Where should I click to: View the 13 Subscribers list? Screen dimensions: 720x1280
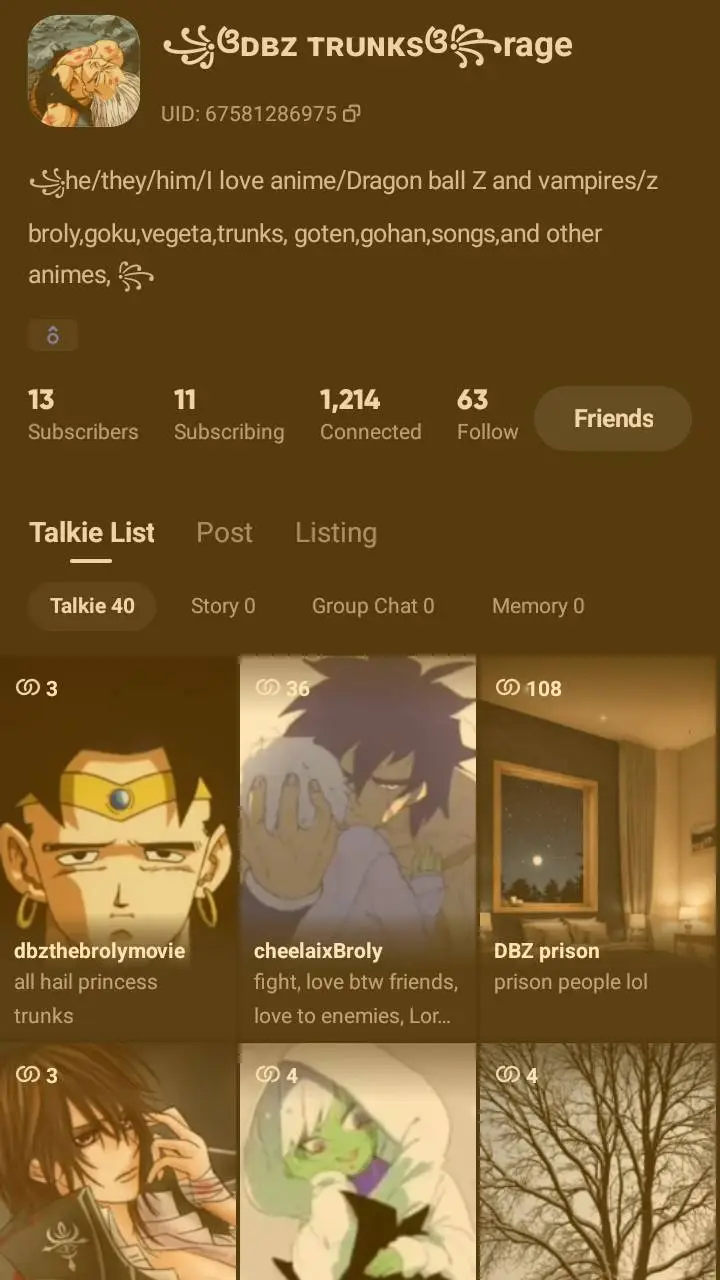(x=83, y=415)
